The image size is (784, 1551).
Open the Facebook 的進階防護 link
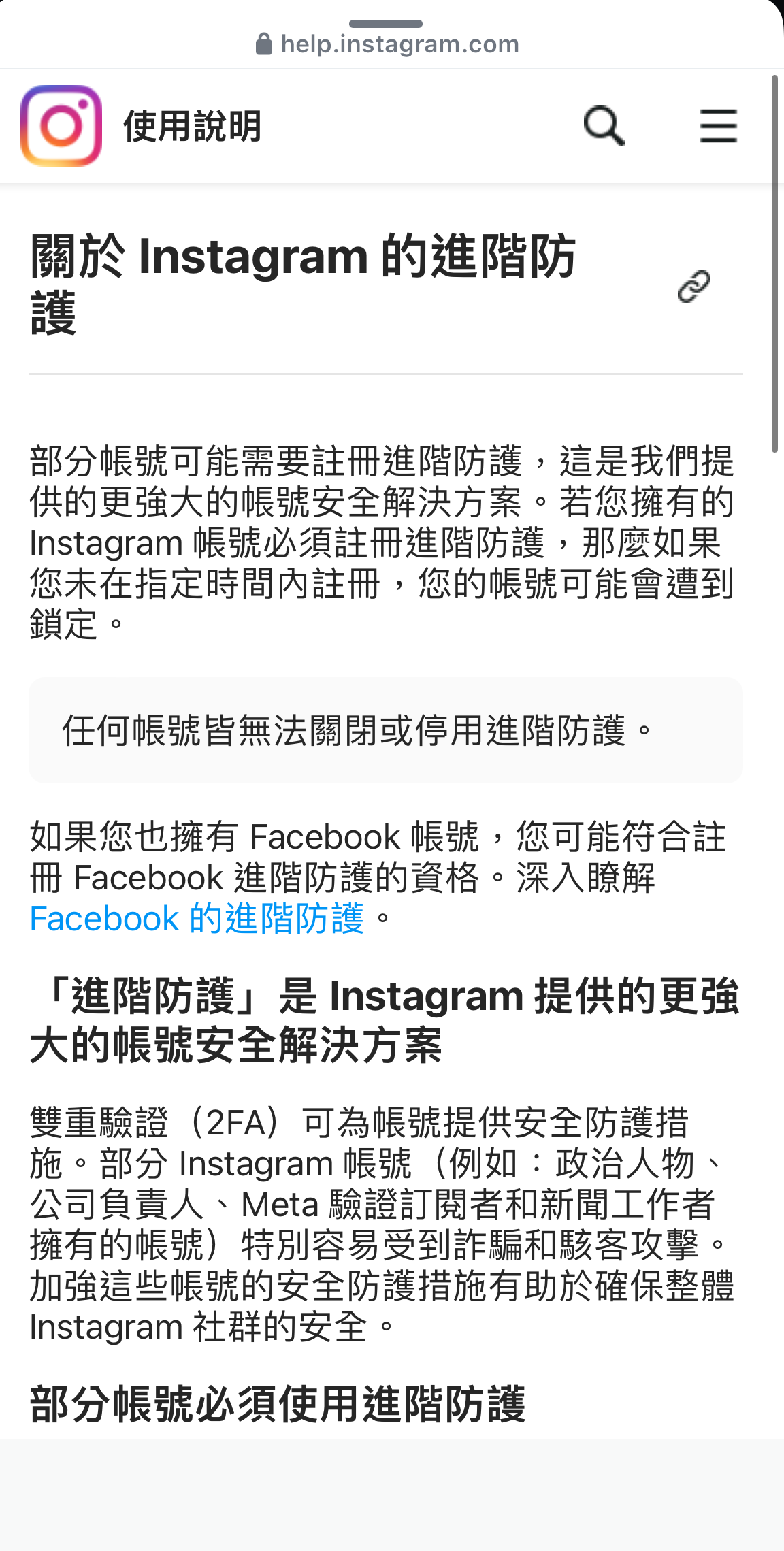tap(197, 919)
